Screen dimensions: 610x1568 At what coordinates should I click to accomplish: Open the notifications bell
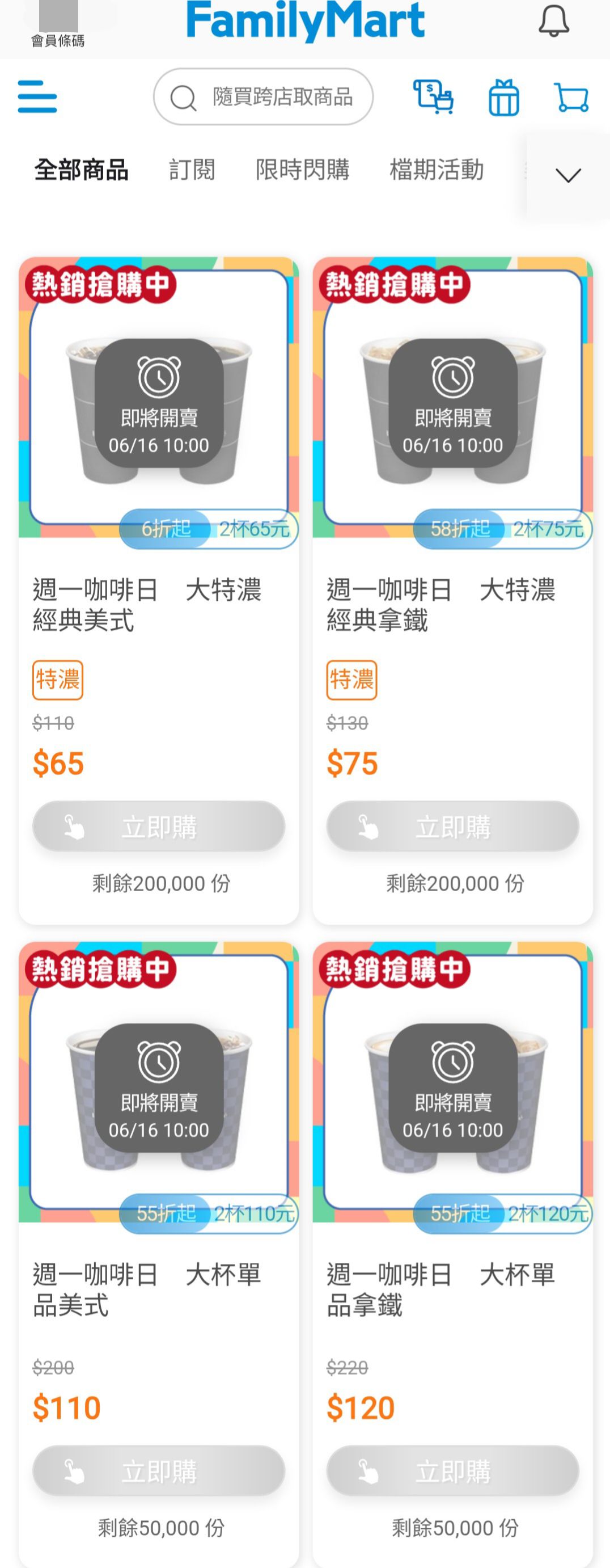point(553,22)
